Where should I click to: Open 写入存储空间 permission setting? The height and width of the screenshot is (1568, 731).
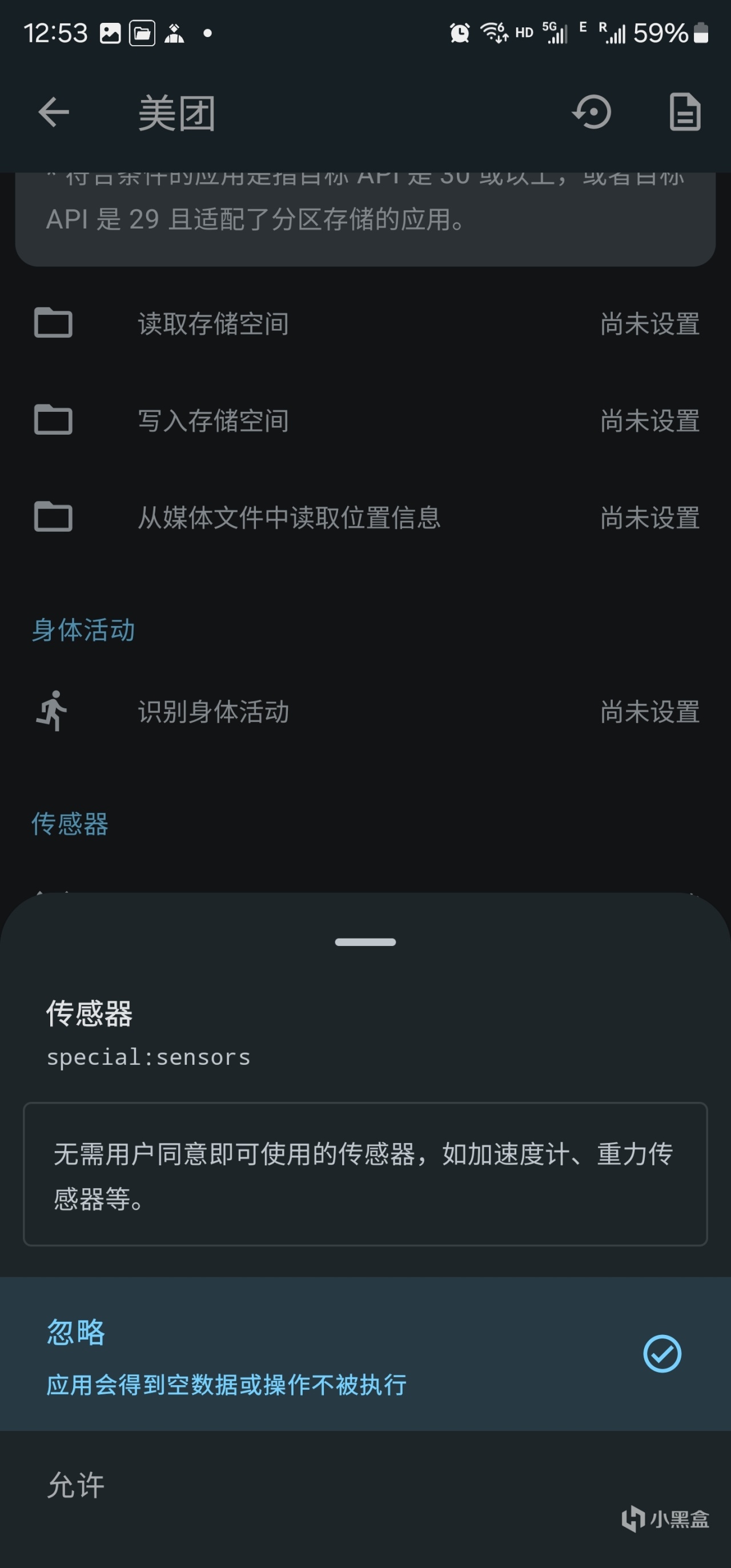[x=365, y=420]
